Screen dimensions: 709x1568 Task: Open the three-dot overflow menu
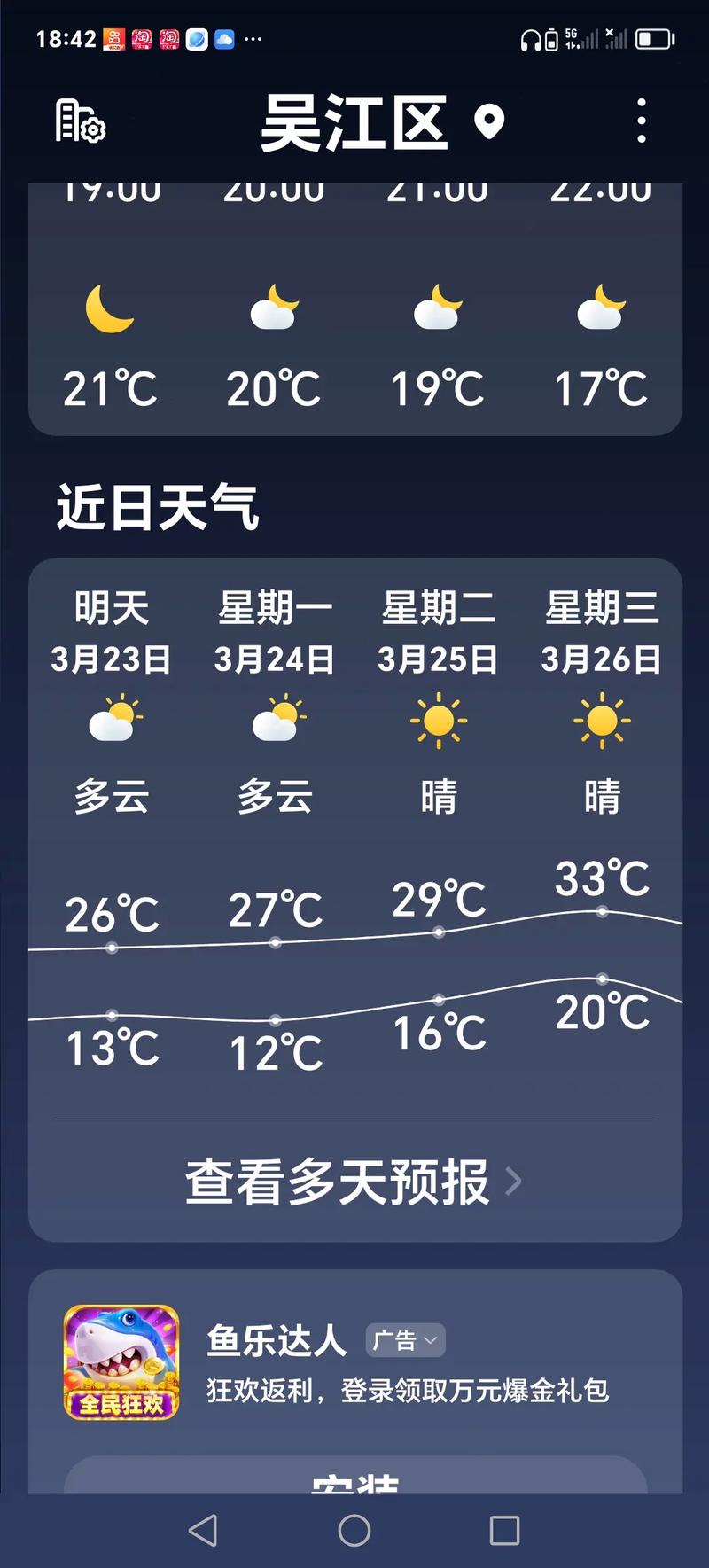641,123
